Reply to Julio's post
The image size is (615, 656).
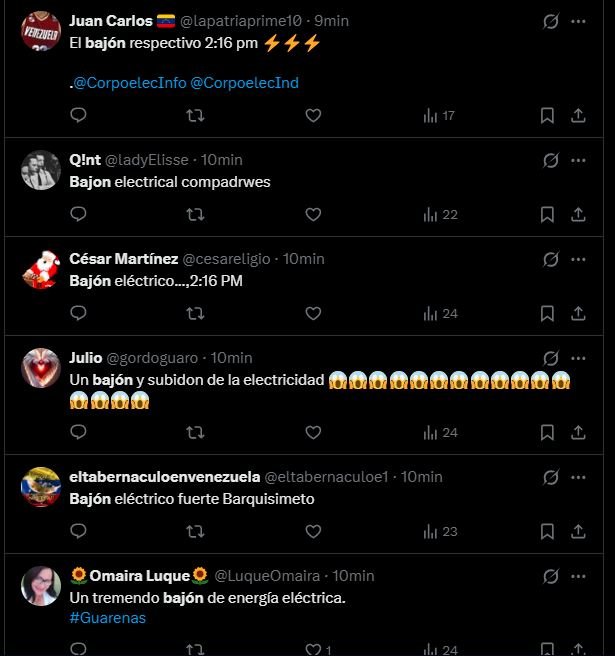click(79, 432)
